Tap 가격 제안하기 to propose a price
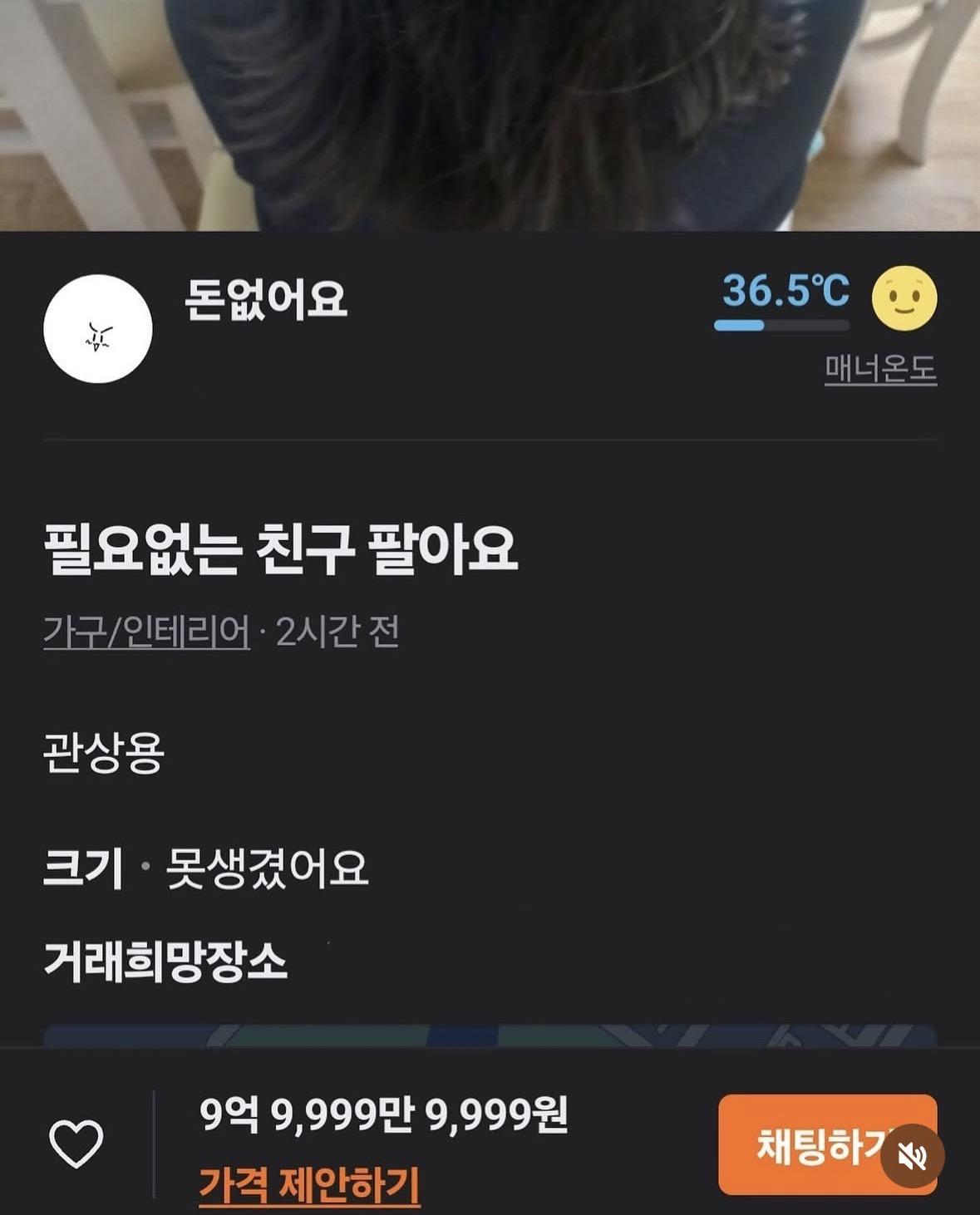The width and height of the screenshot is (980, 1215). pos(309,1183)
